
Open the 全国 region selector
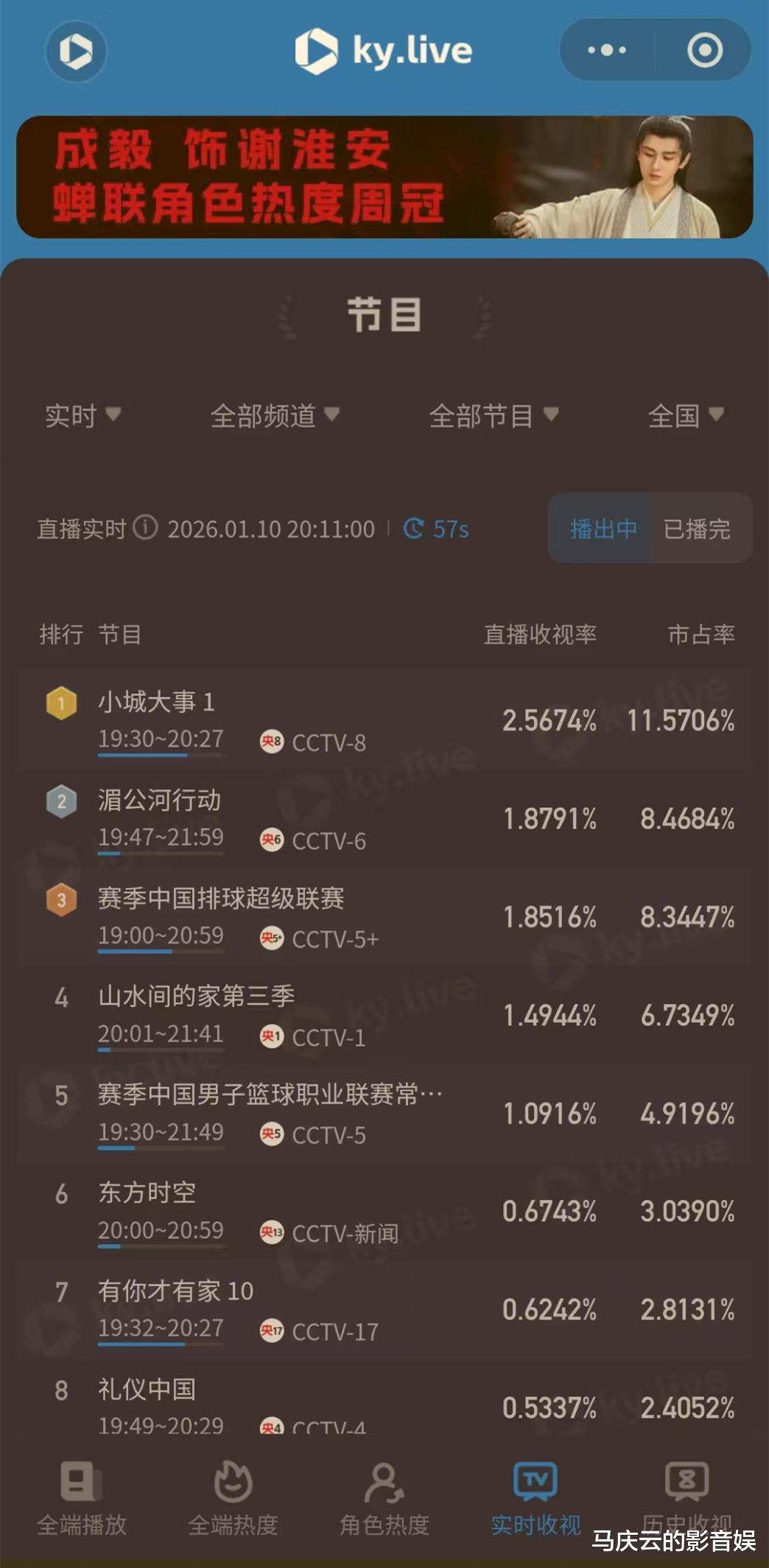pos(686,416)
